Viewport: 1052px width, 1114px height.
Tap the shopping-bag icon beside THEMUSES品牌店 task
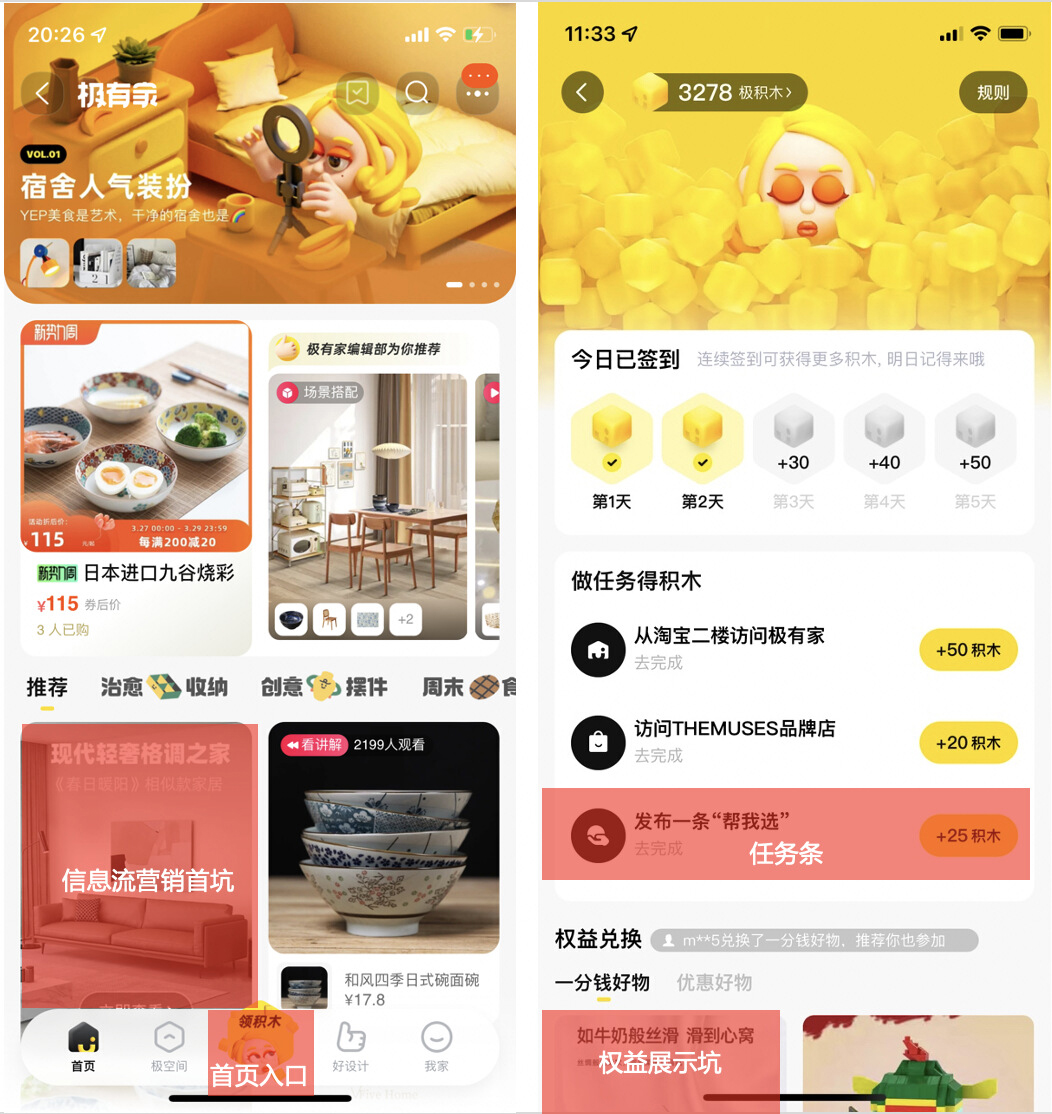coord(597,742)
